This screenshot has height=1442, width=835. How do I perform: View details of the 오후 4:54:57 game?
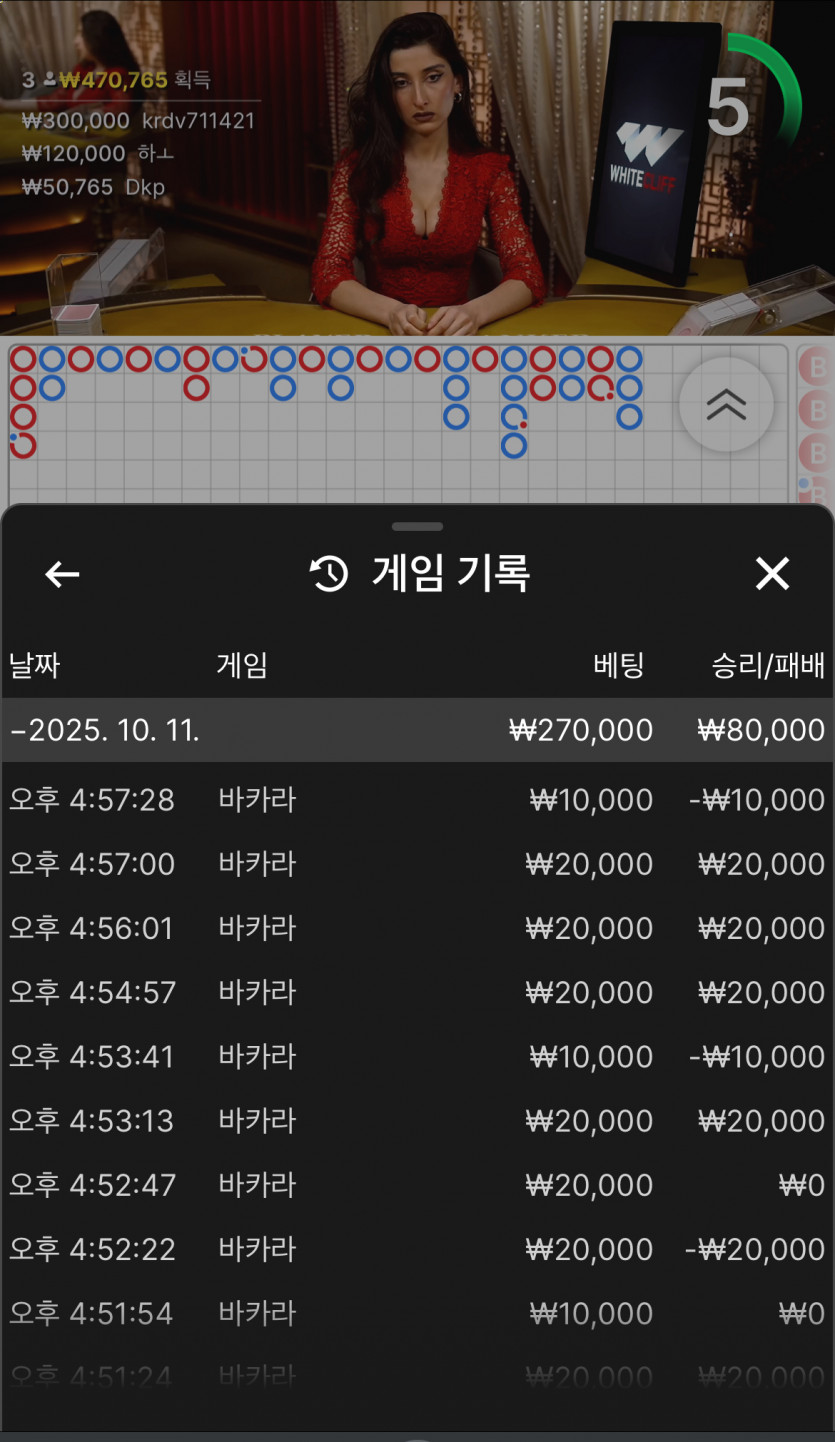point(417,992)
